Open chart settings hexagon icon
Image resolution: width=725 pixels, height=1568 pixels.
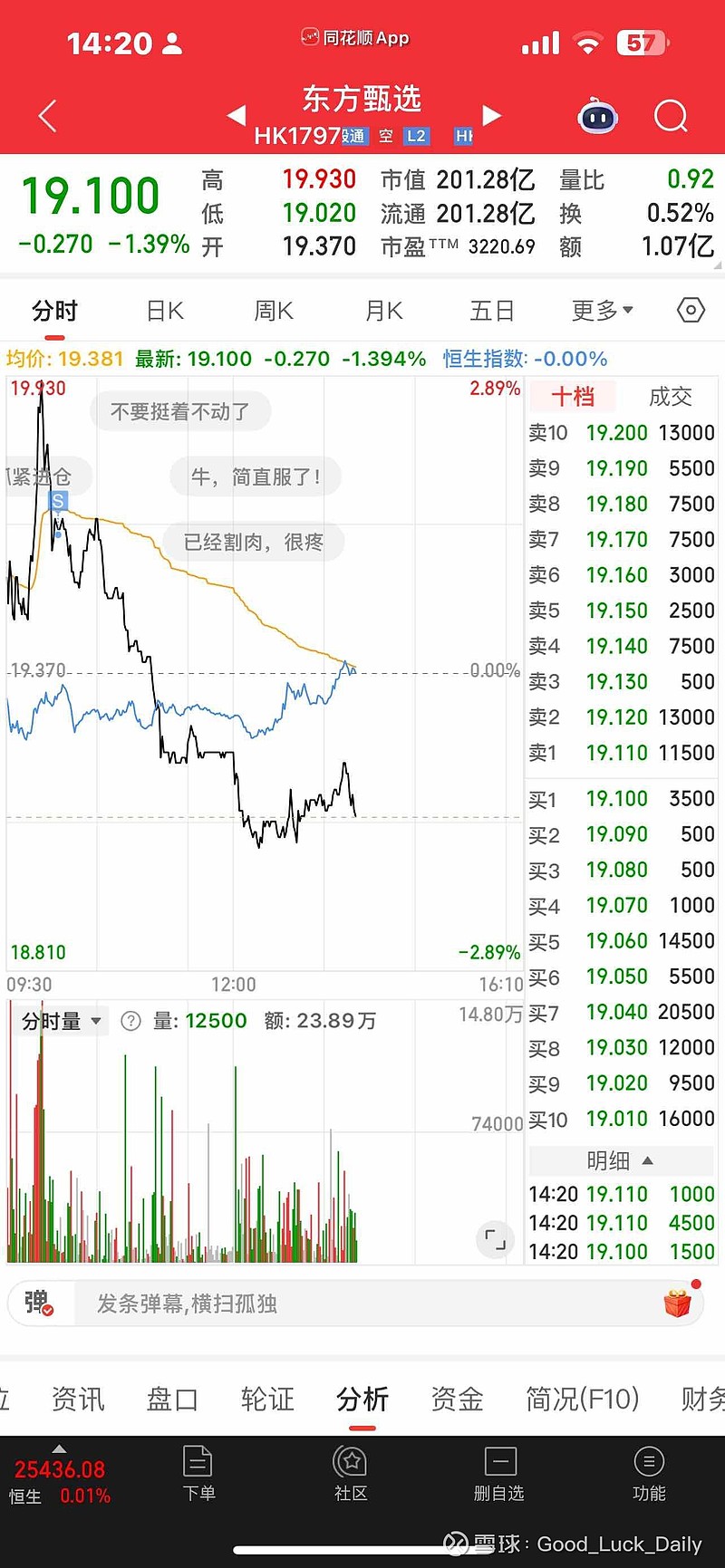(x=691, y=311)
